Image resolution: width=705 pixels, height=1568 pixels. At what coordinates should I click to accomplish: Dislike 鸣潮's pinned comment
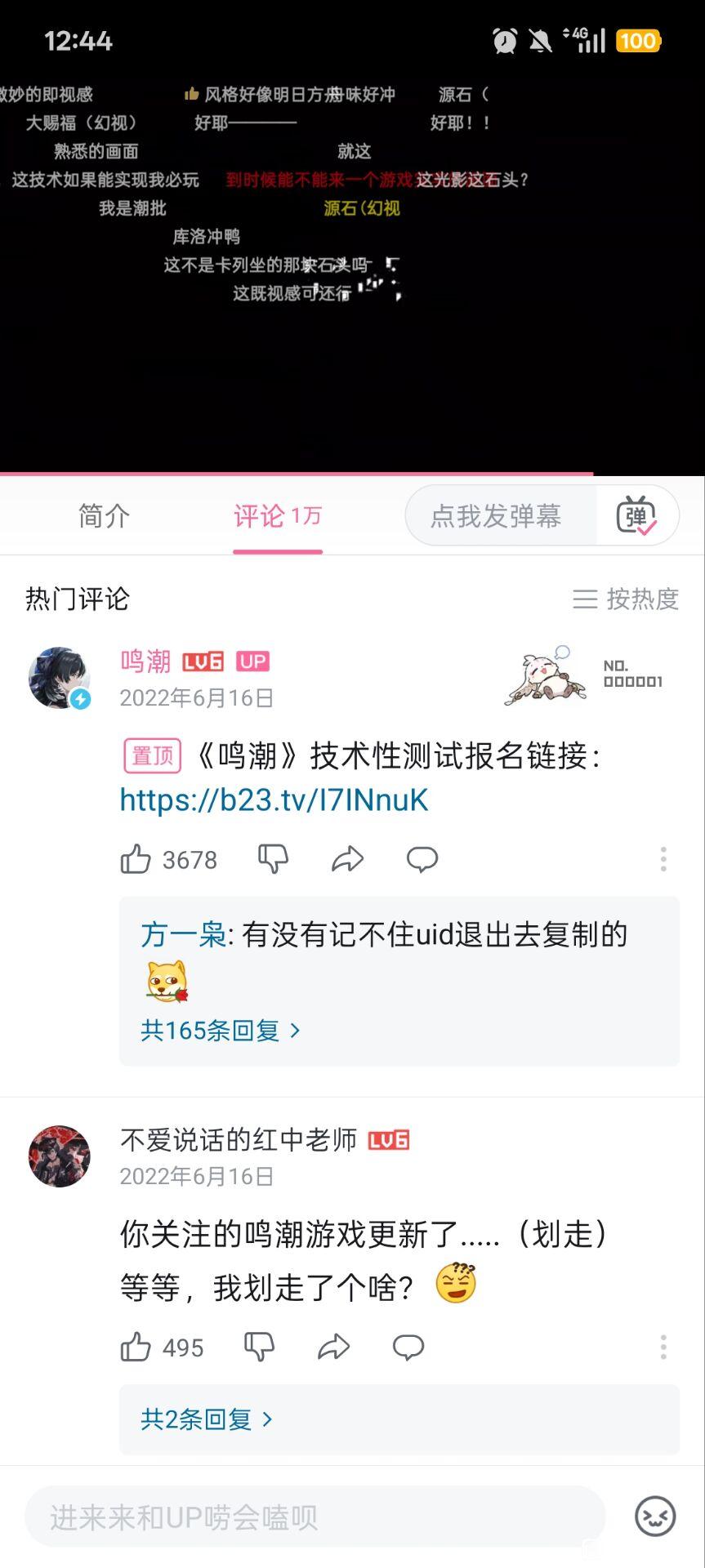click(x=273, y=859)
